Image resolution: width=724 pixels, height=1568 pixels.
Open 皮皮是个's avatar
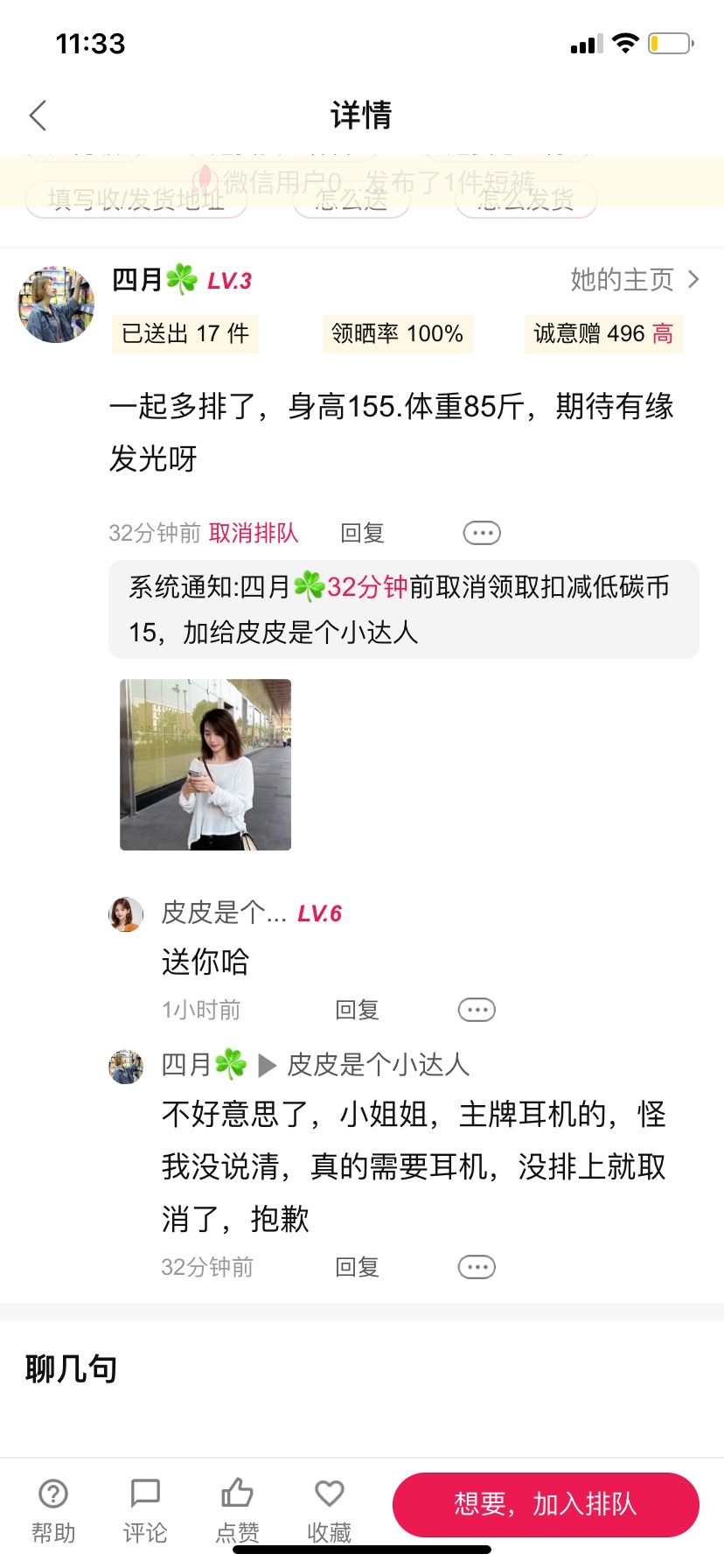126,913
